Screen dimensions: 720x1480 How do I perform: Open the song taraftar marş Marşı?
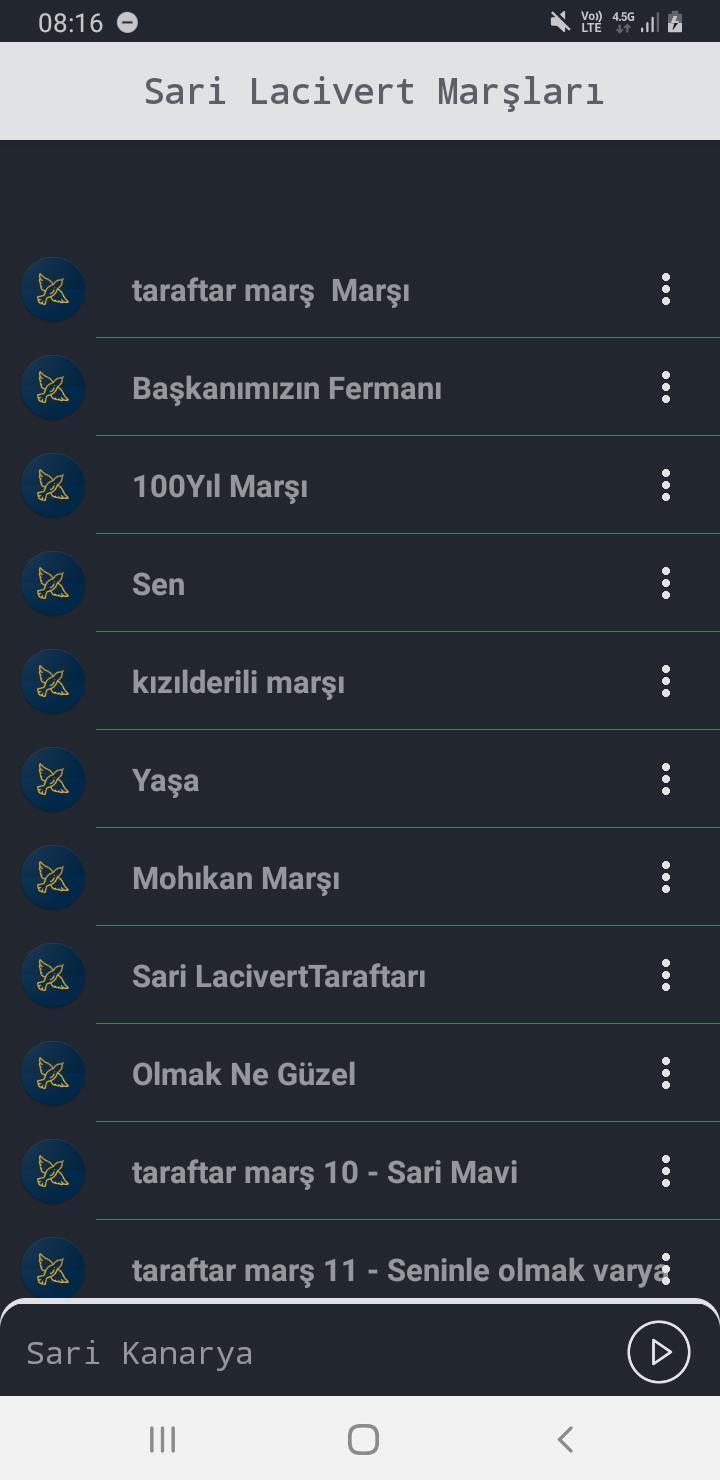(x=271, y=291)
